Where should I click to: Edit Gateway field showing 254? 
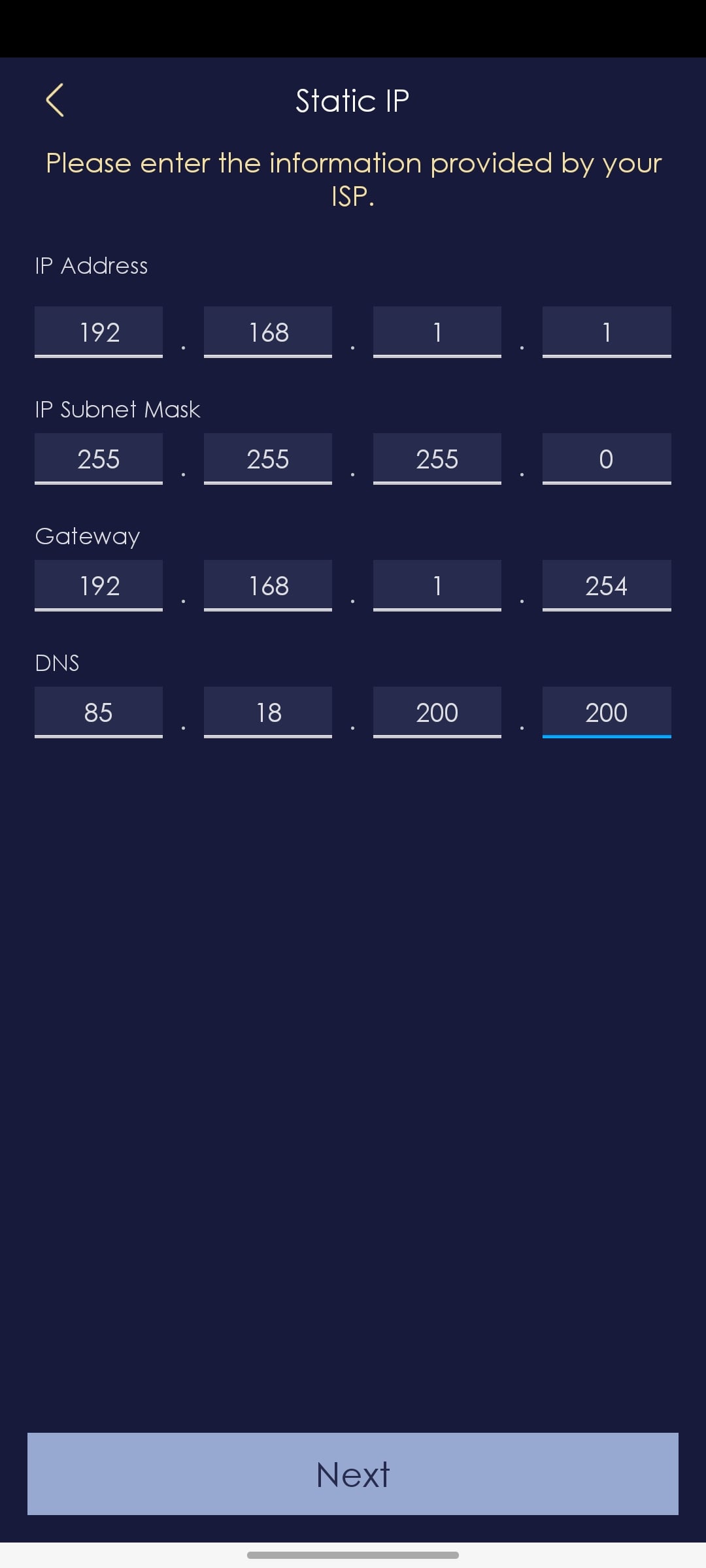point(607,585)
